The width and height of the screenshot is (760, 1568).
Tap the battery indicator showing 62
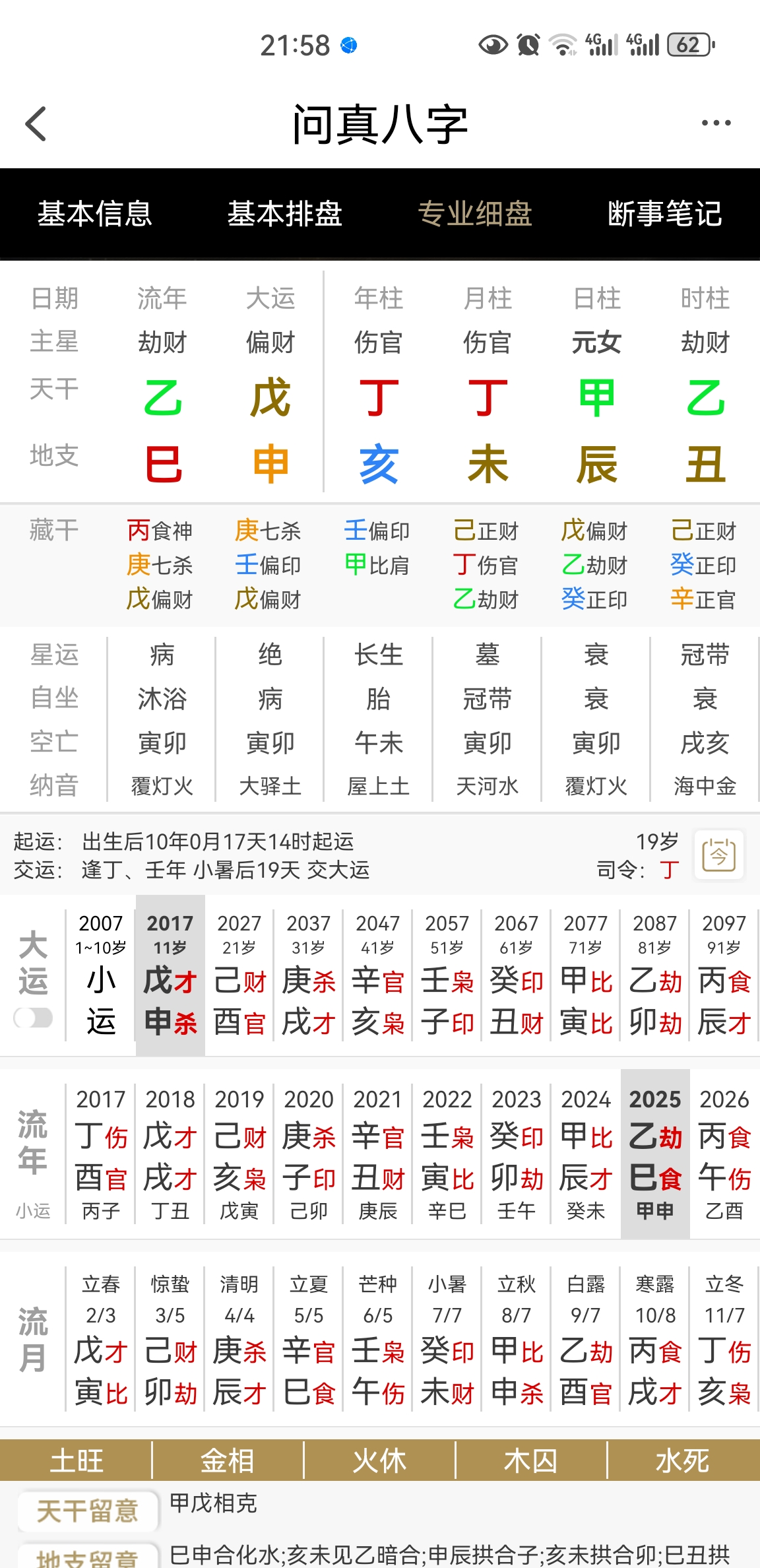click(688, 44)
